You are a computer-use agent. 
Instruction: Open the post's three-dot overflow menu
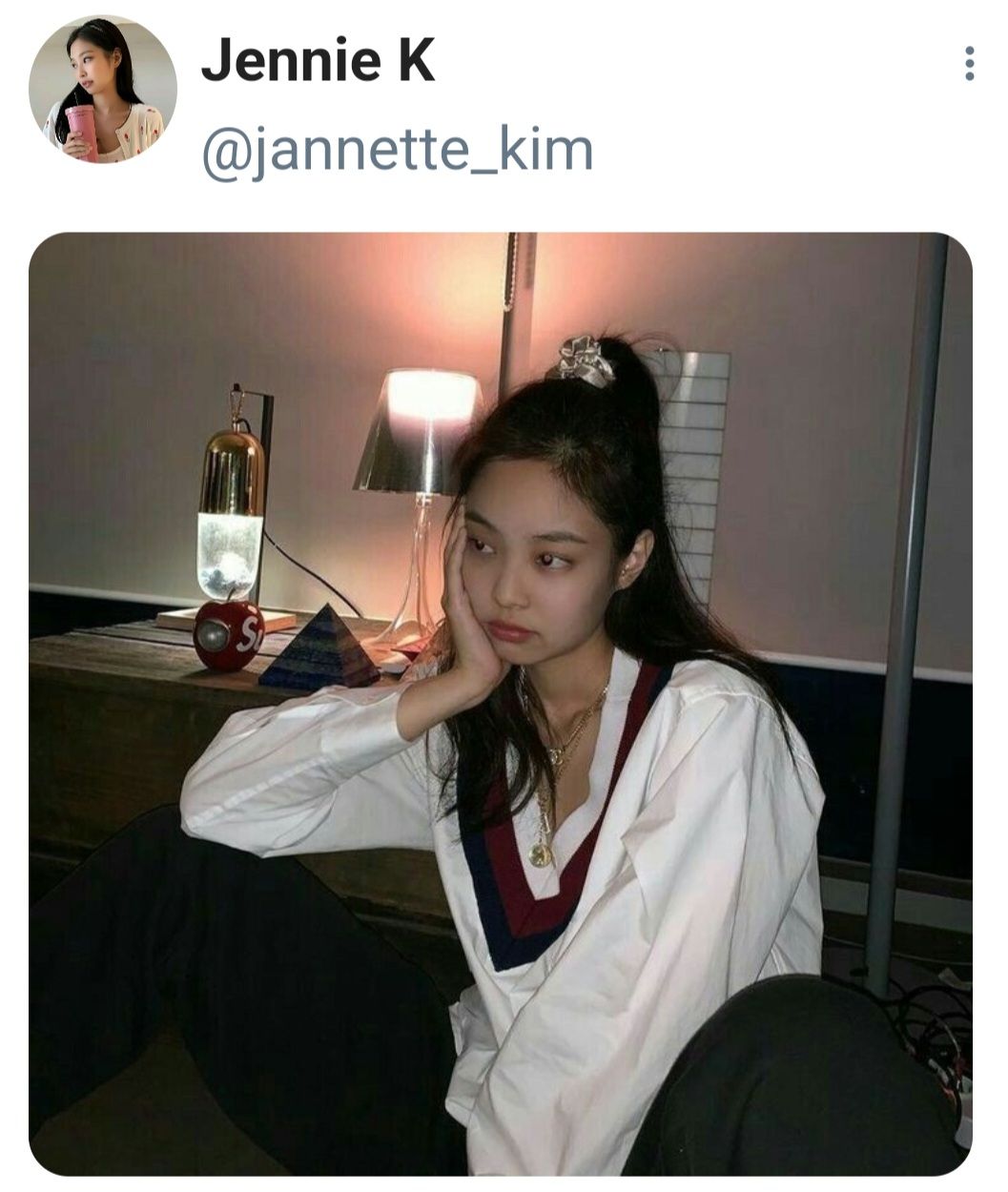(x=969, y=63)
